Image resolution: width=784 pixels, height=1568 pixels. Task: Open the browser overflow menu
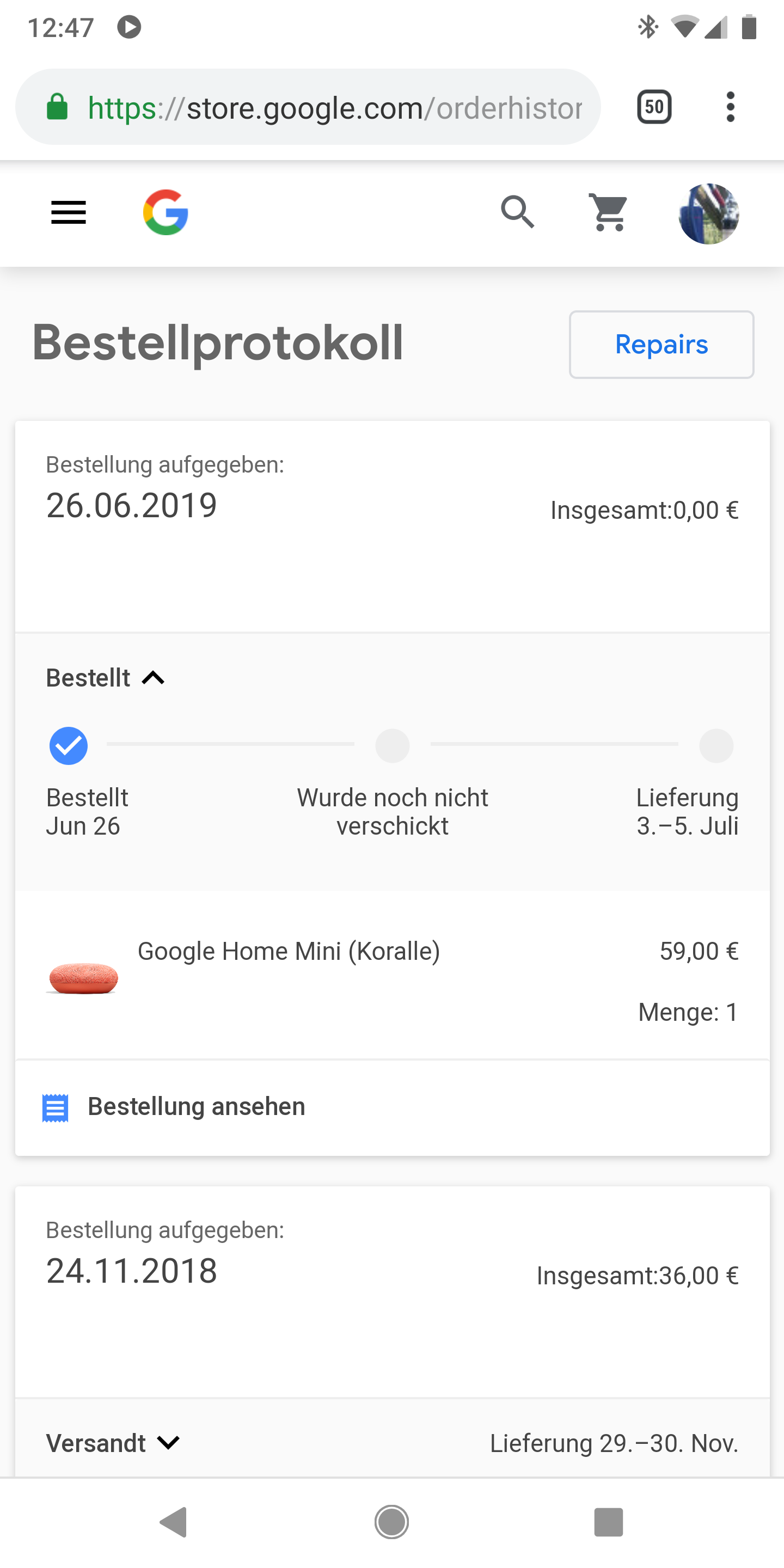[x=731, y=108]
